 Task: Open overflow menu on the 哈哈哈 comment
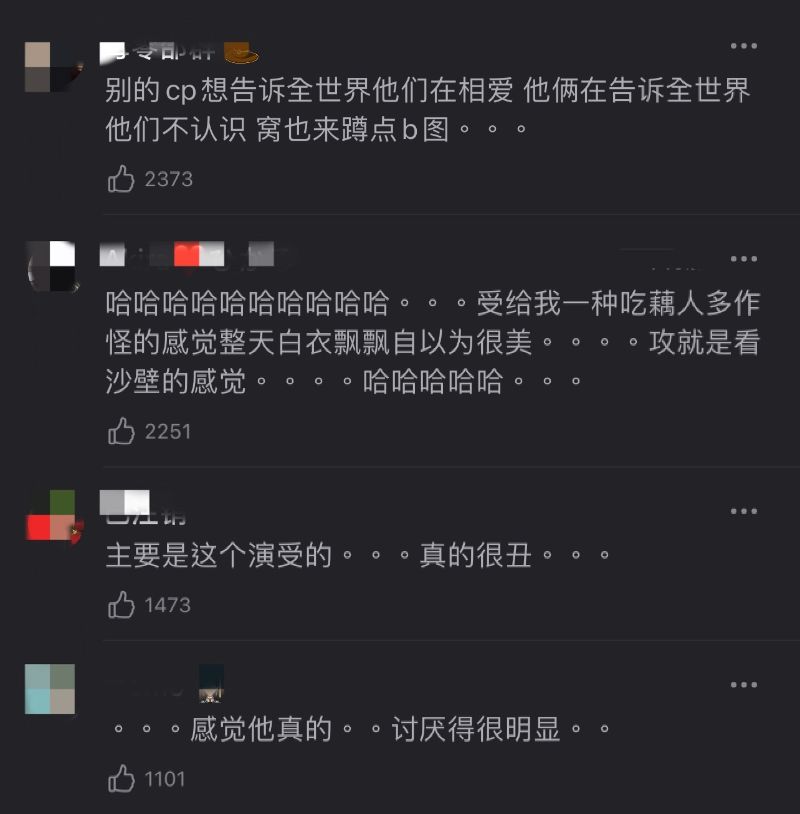pos(743,260)
